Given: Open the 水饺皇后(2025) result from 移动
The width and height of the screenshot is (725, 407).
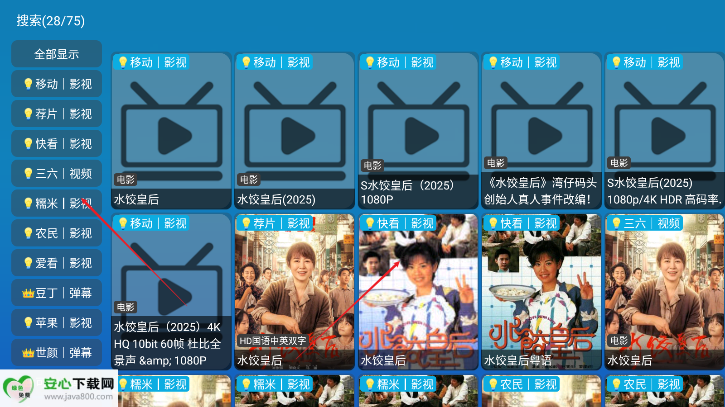Looking at the screenshot, I should tap(294, 130).
